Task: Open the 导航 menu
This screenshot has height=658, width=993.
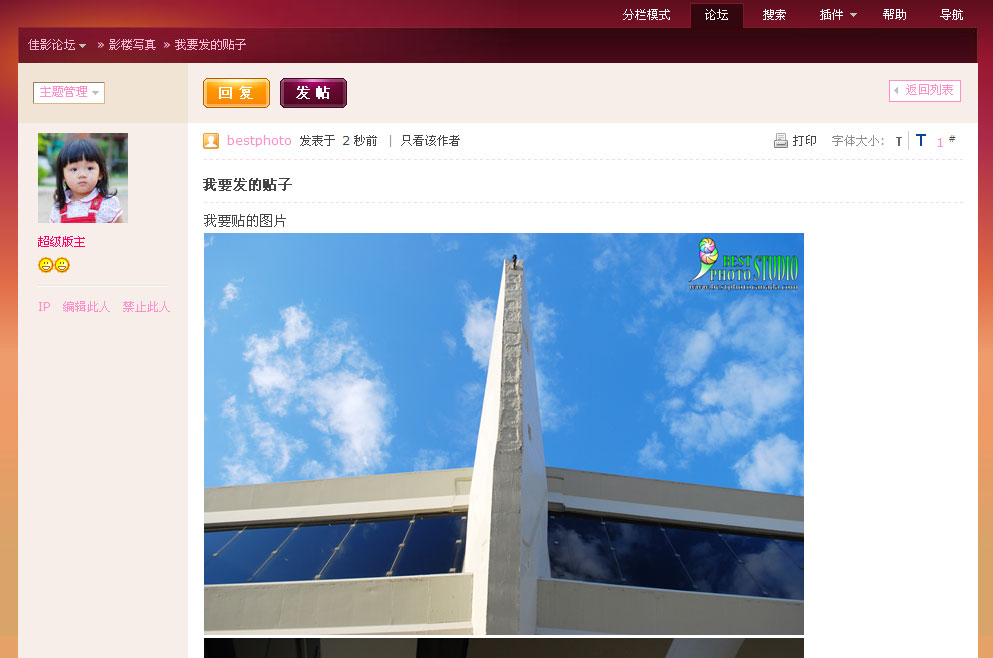Action: click(951, 15)
